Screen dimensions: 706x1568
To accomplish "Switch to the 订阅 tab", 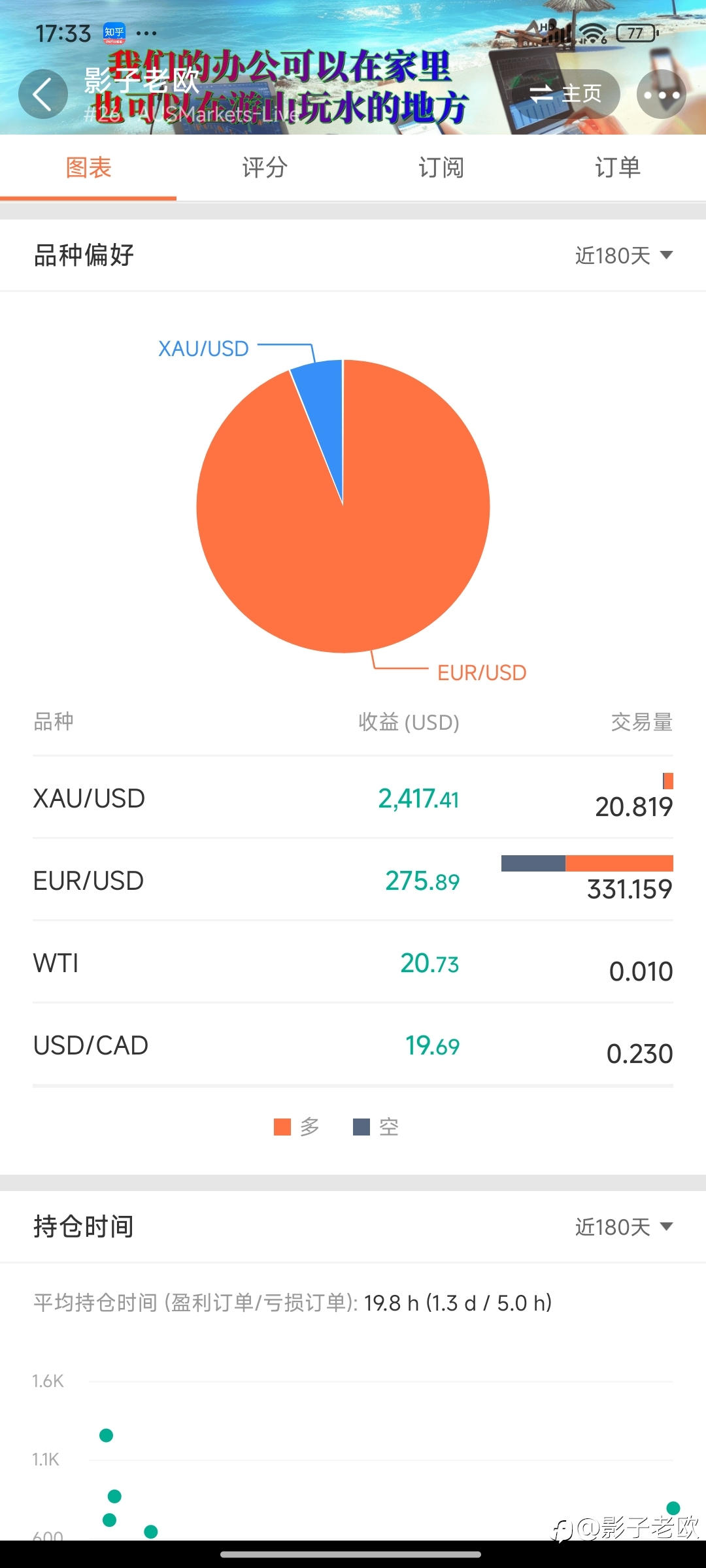I will [441, 167].
